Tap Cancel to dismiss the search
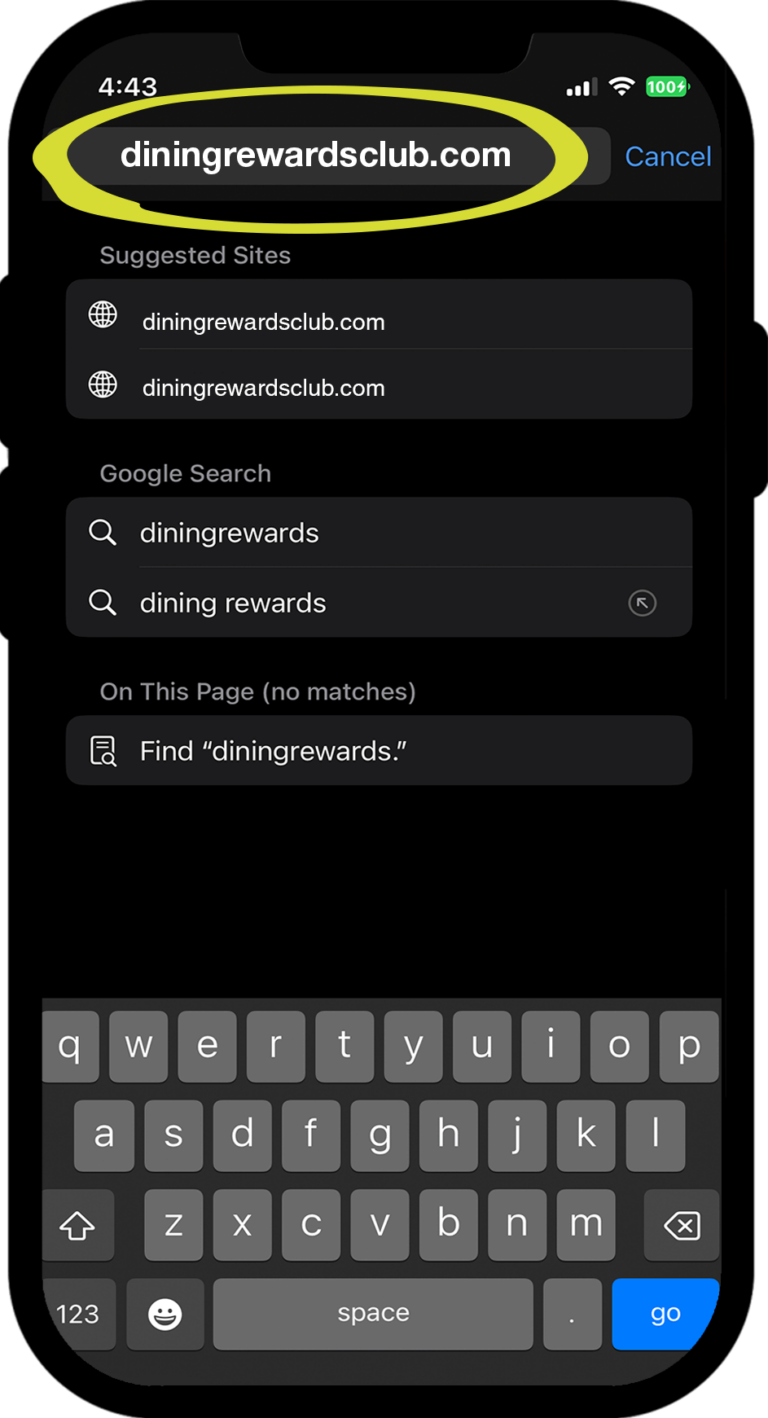Viewport: 768px width, 1418px height. [x=668, y=156]
